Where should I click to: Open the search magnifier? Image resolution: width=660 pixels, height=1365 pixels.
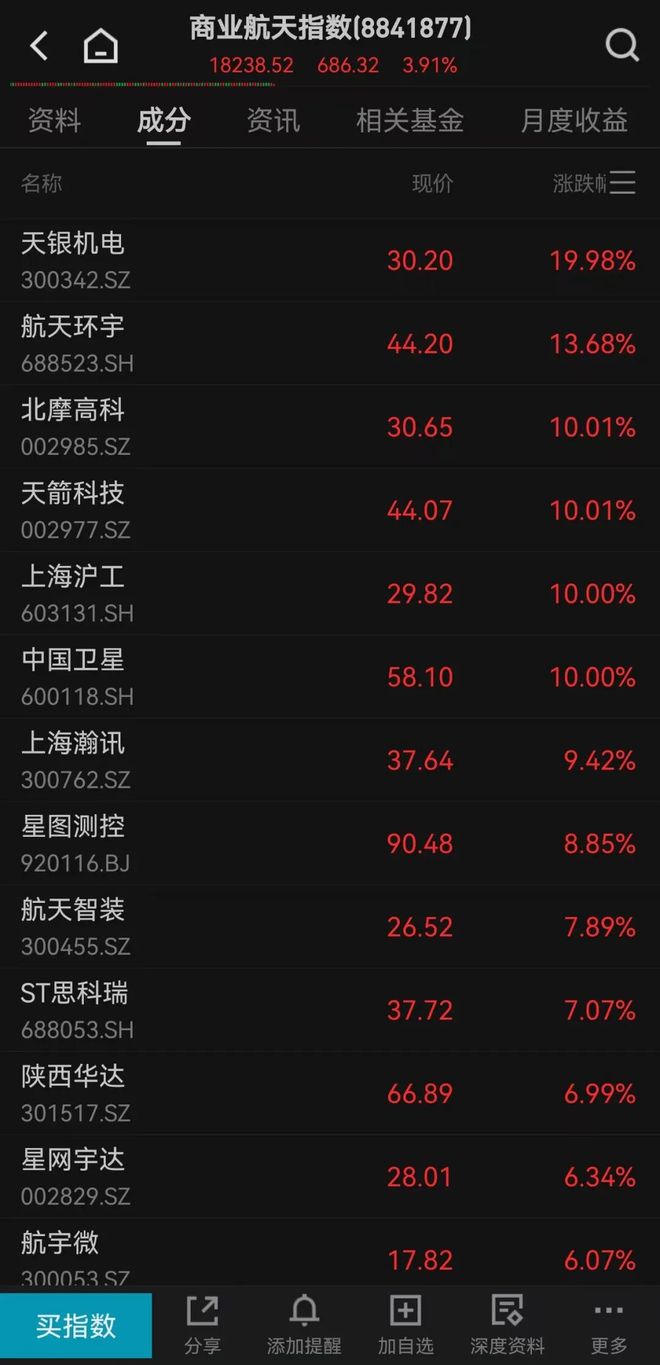click(x=621, y=45)
